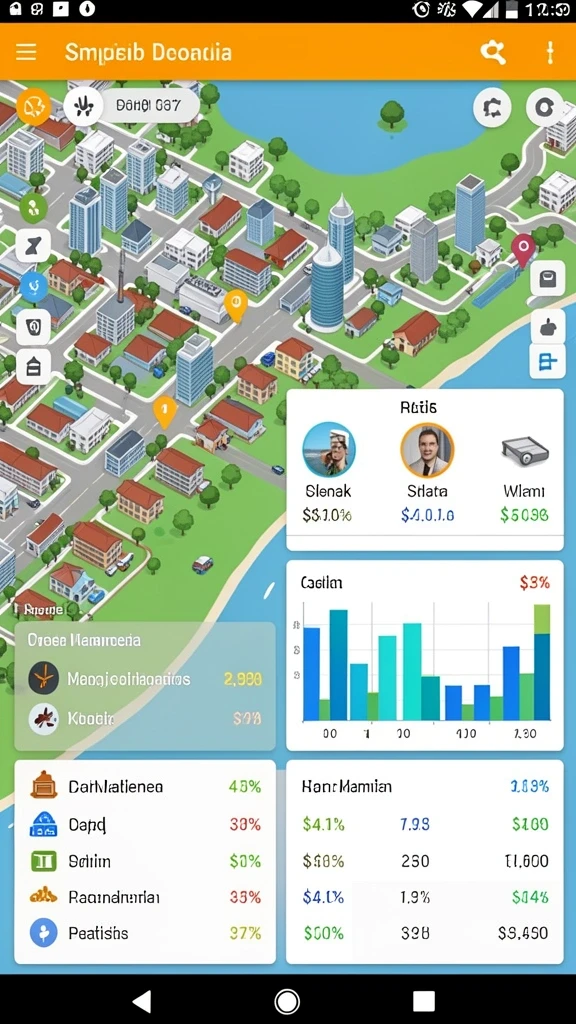The height and width of the screenshot is (1024, 576).
Task: Open the hamburger drawer menu
Action: pos(26,52)
